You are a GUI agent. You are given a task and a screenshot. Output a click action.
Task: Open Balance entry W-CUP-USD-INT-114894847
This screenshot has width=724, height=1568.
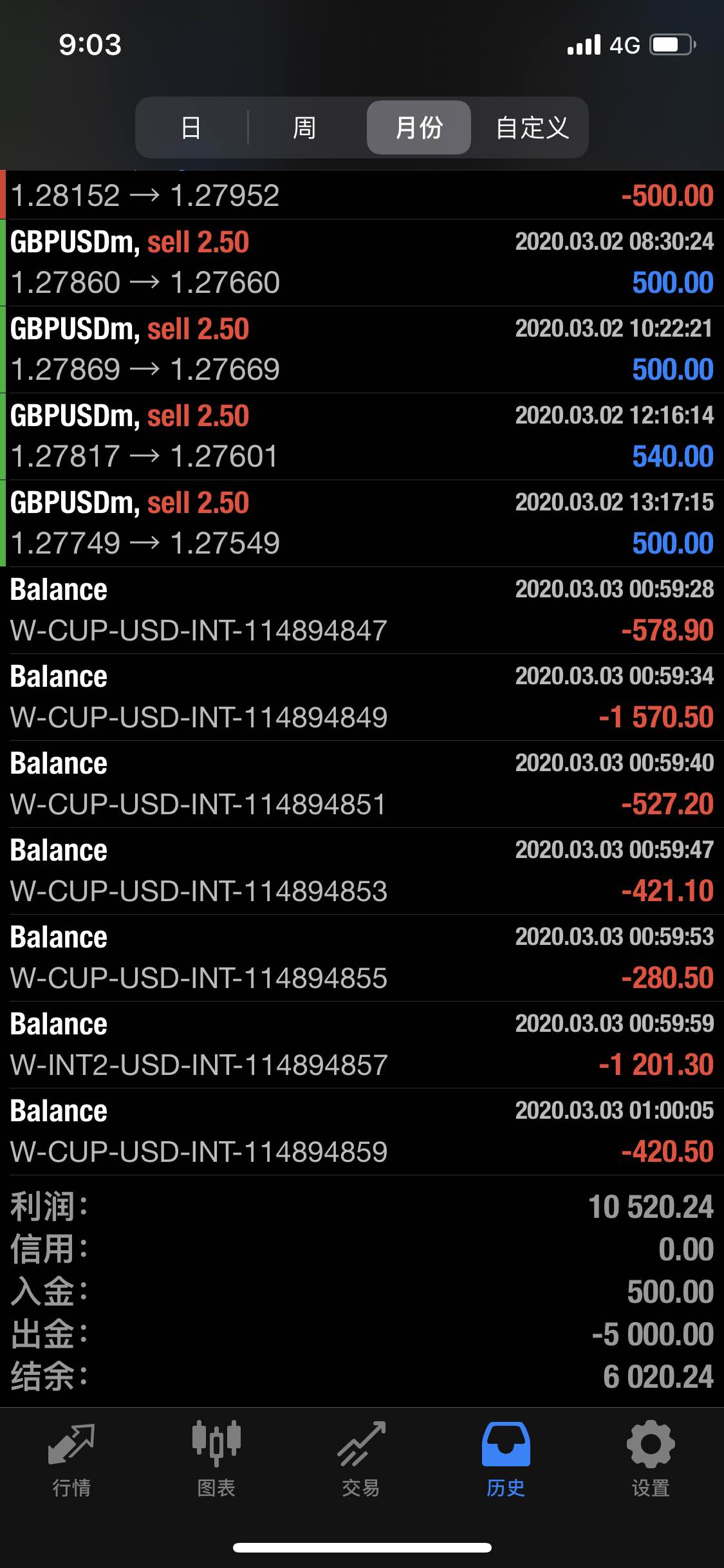point(362,610)
